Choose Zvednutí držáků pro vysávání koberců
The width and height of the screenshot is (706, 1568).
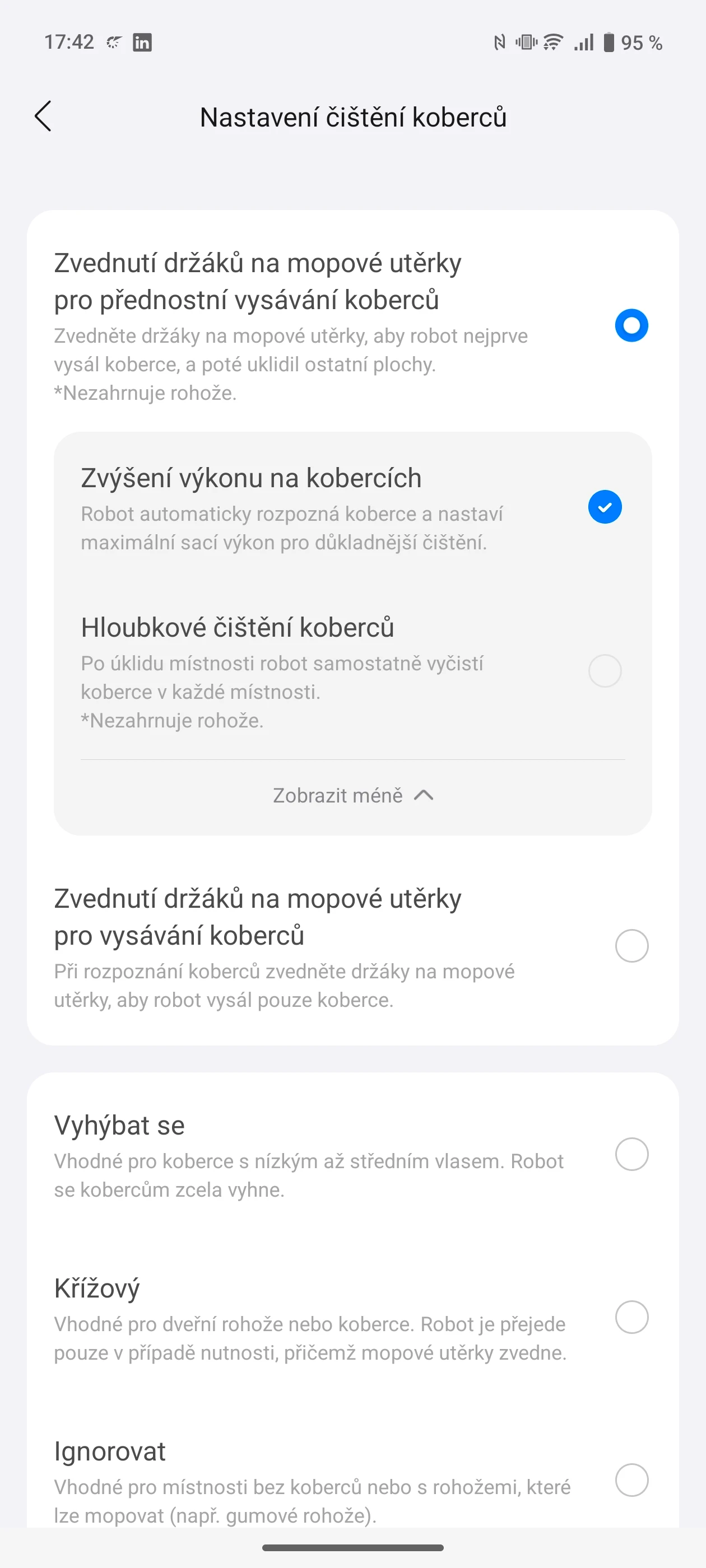(x=631, y=946)
